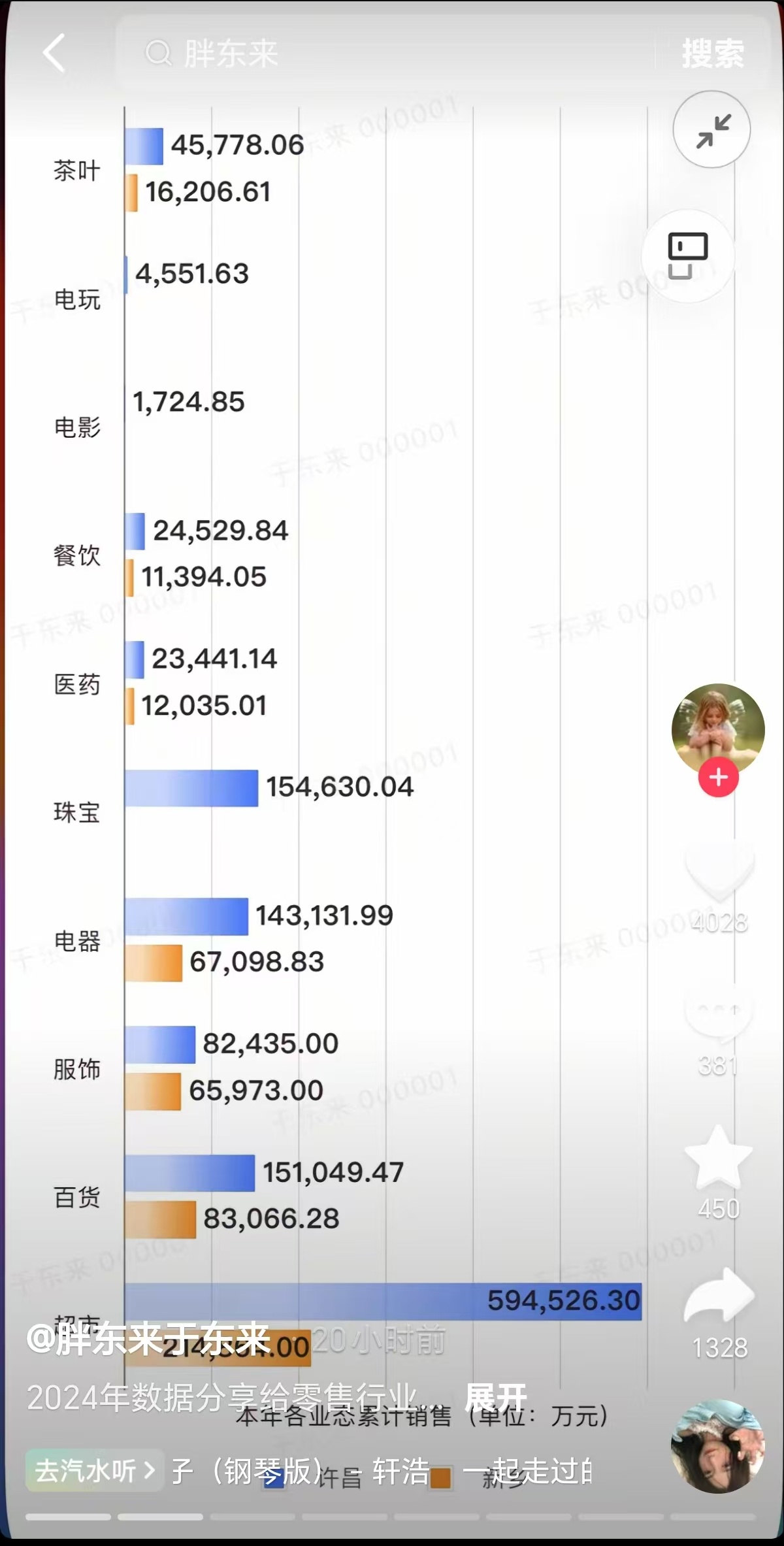Follow the author with the red plus

[x=718, y=777]
